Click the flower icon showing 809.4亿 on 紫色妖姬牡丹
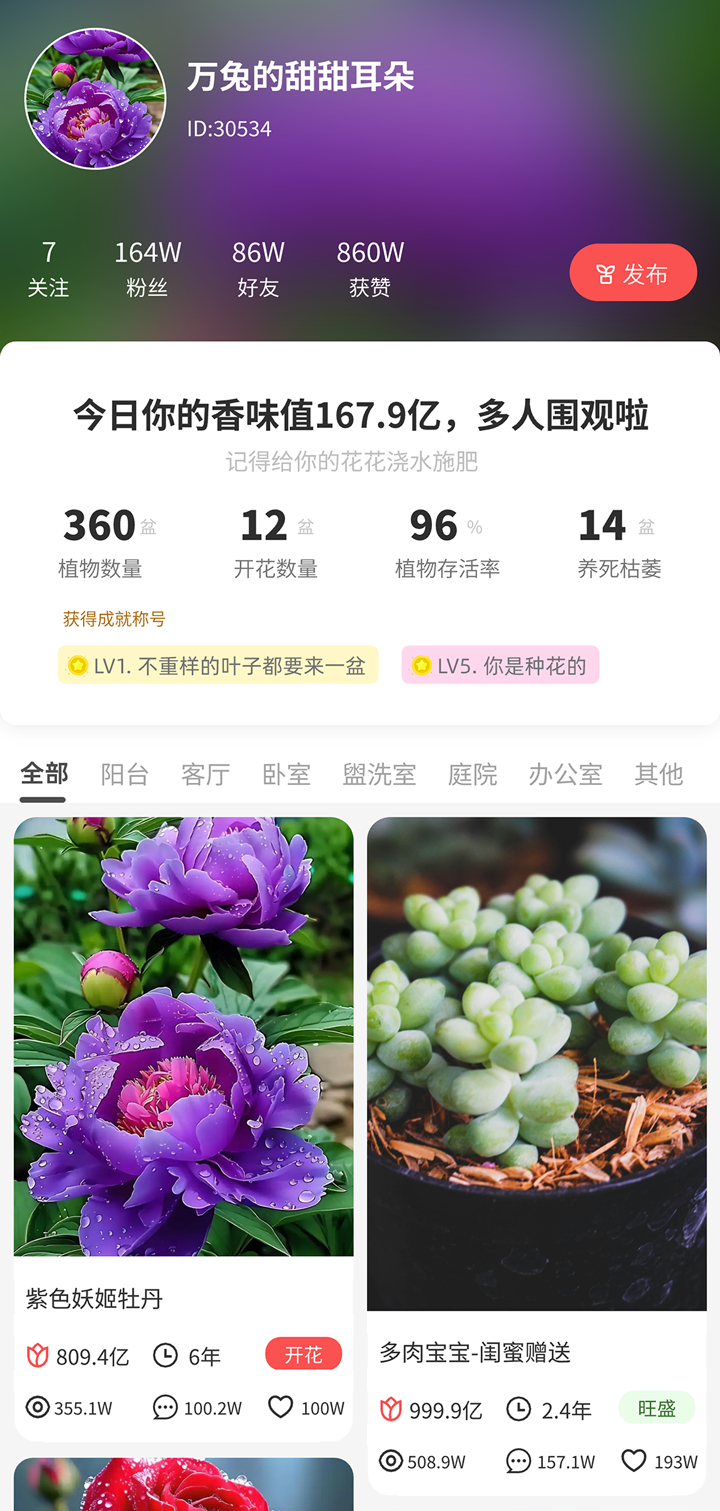Screen dimensions: 720x1511 [37, 1356]
